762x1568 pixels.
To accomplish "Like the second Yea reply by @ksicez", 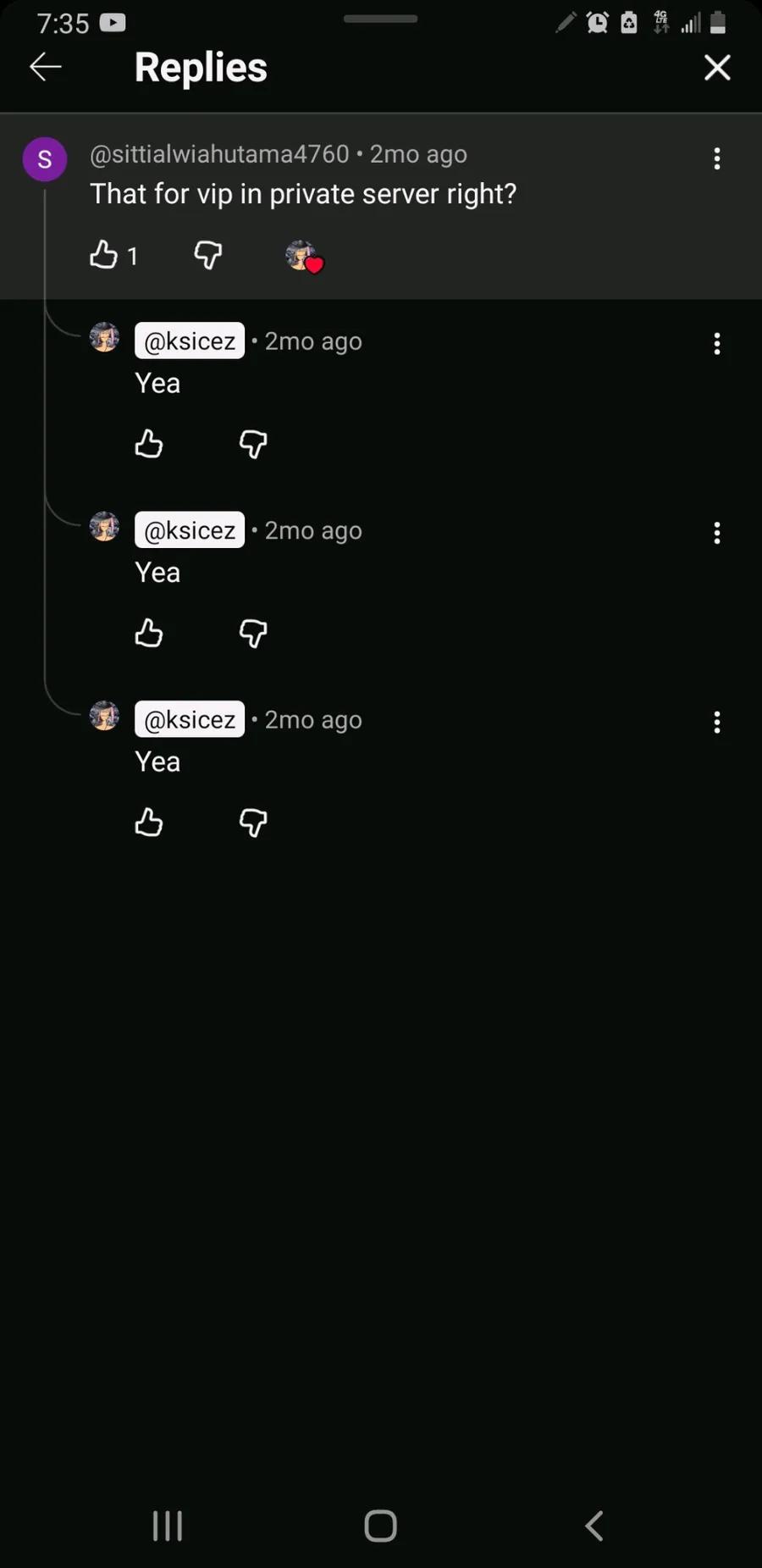I will 149,633.
